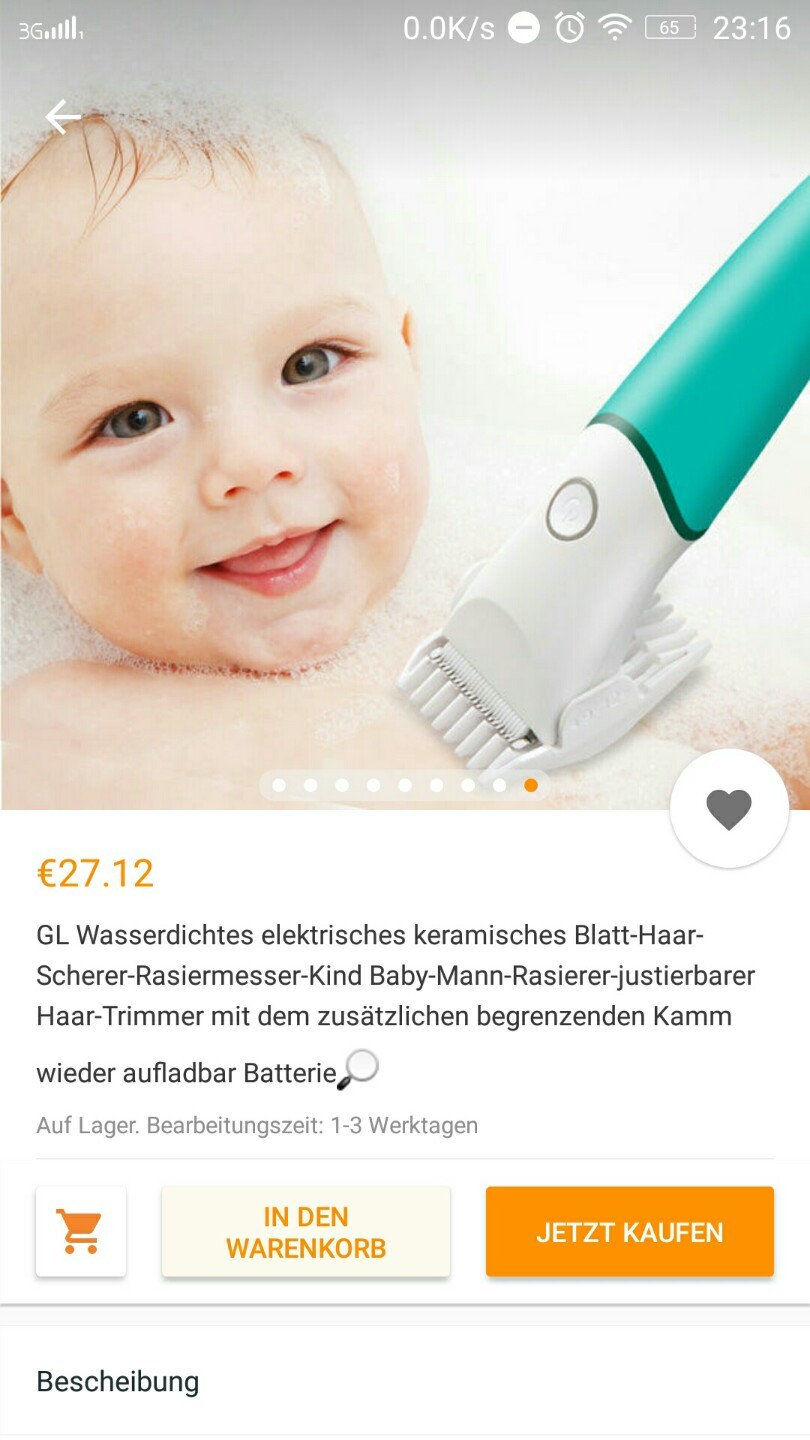Tap IN DEN WARENKORB button
The height and width of the screenshot is (1440, 810).
click(306, 1232)
